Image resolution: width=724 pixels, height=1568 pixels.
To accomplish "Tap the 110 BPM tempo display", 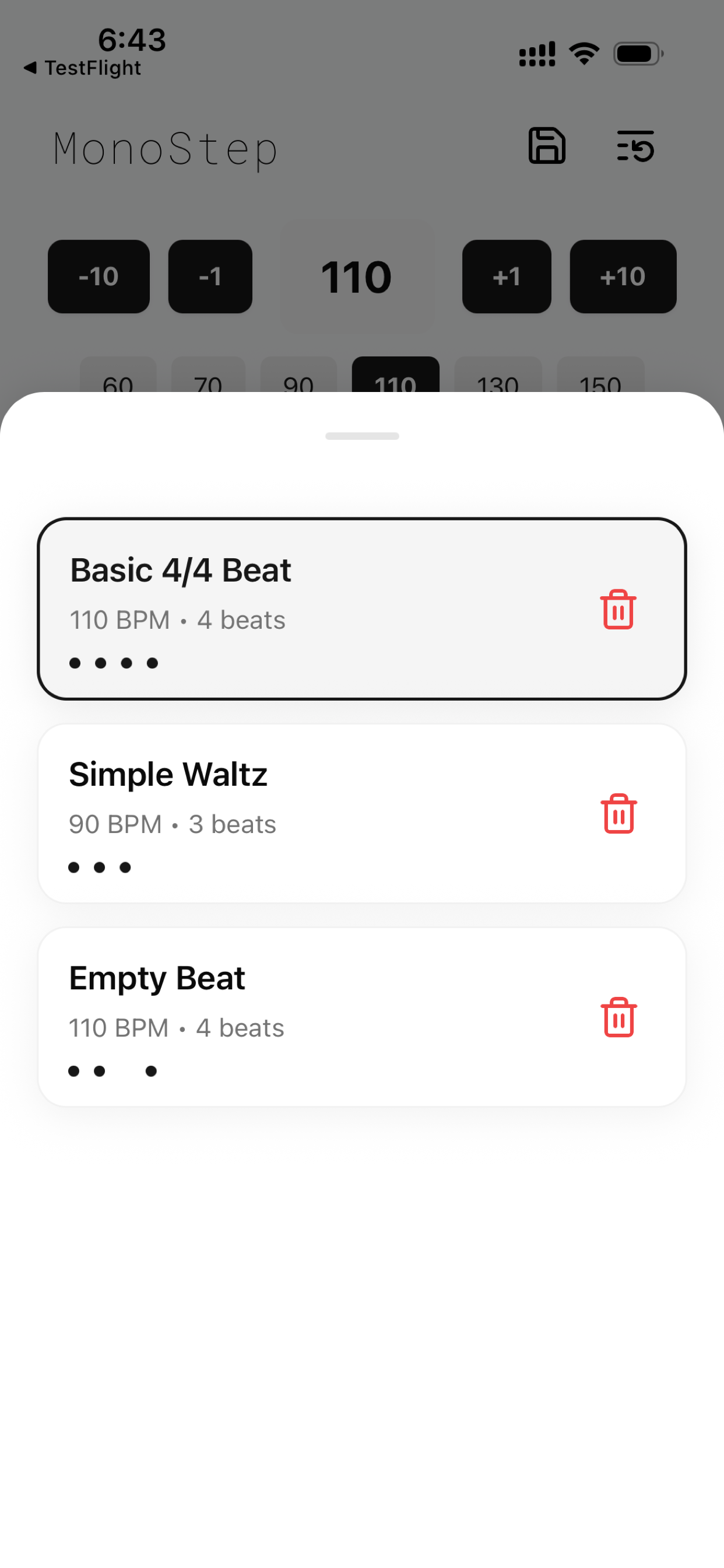I will tap(357, 276).
